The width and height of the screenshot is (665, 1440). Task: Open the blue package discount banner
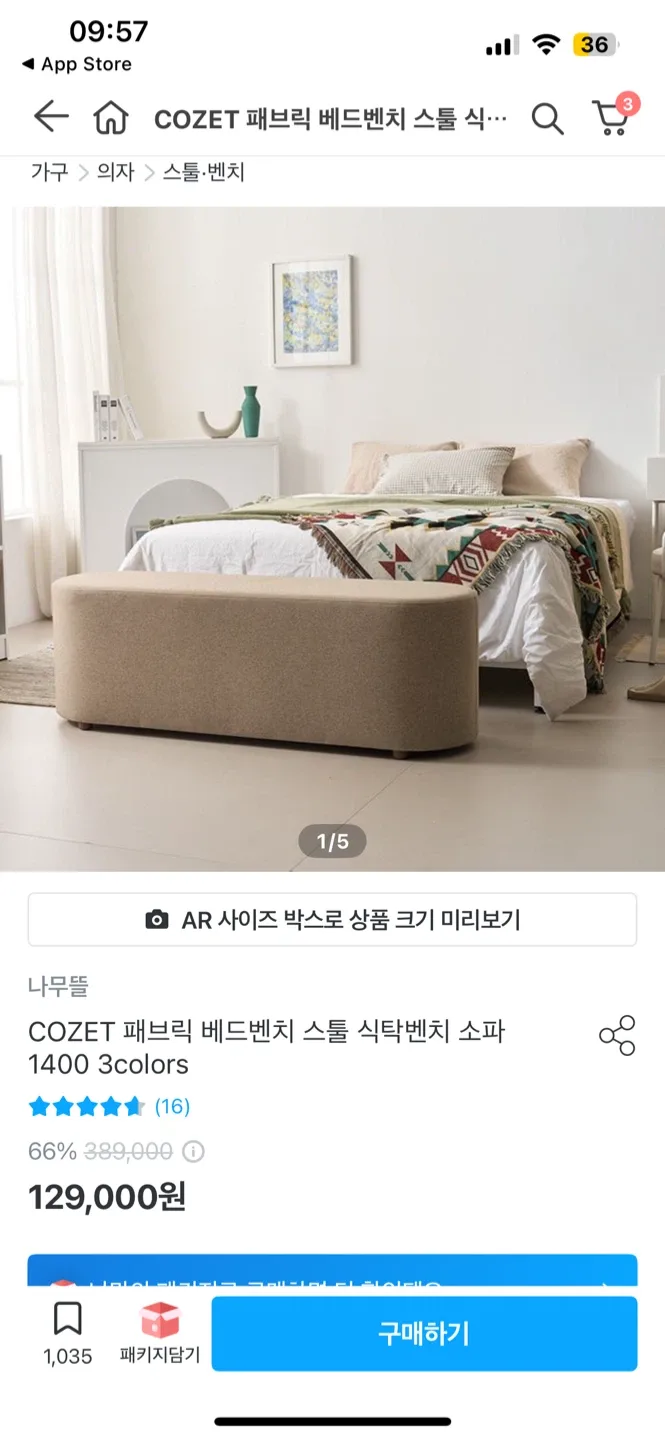tap(332, 1274)
